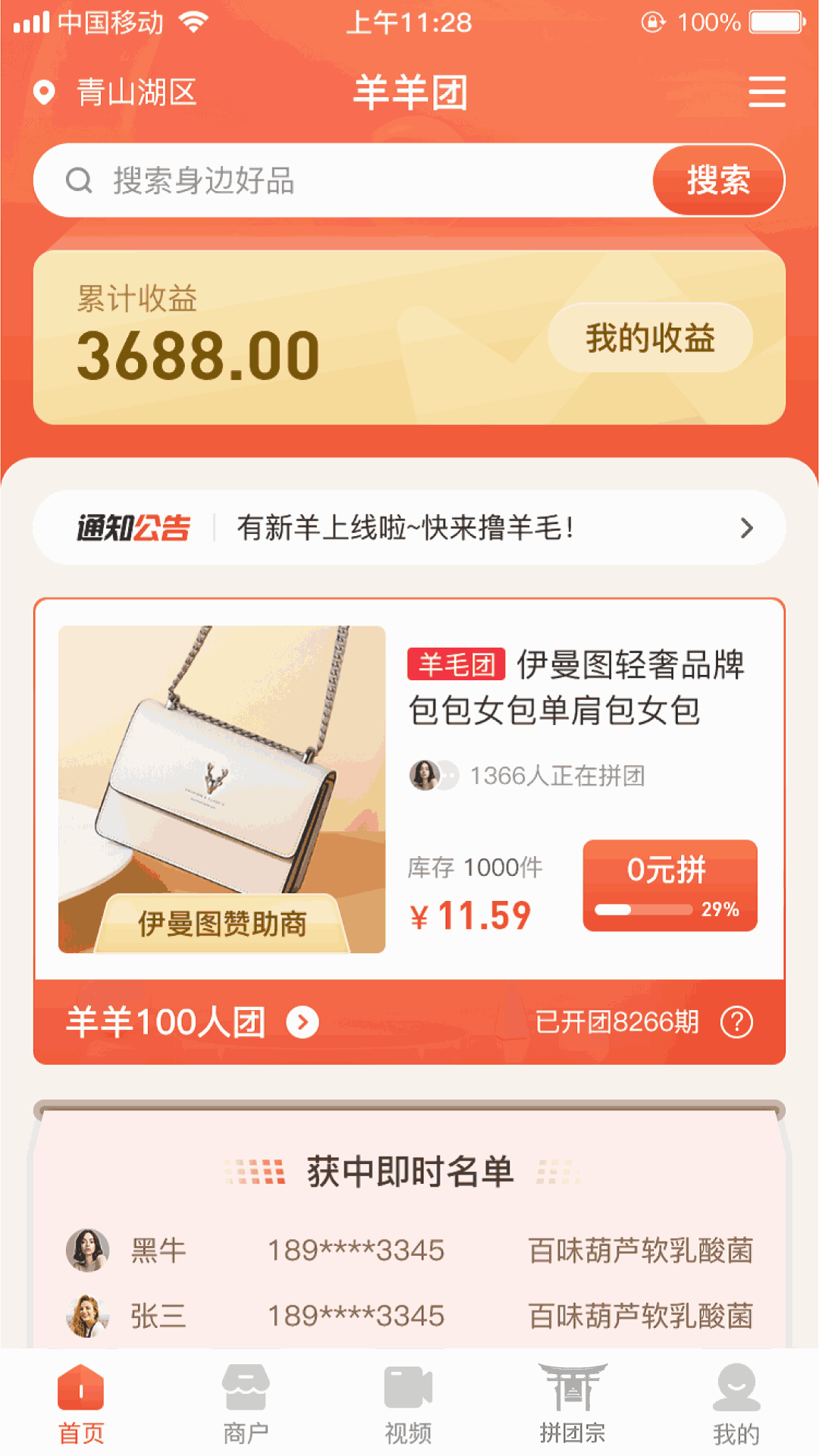Image resolution: width=819 pixels, height=1456 pixels.
Task: Open the hamburger menu icon
Action: [x=767, y=92]
